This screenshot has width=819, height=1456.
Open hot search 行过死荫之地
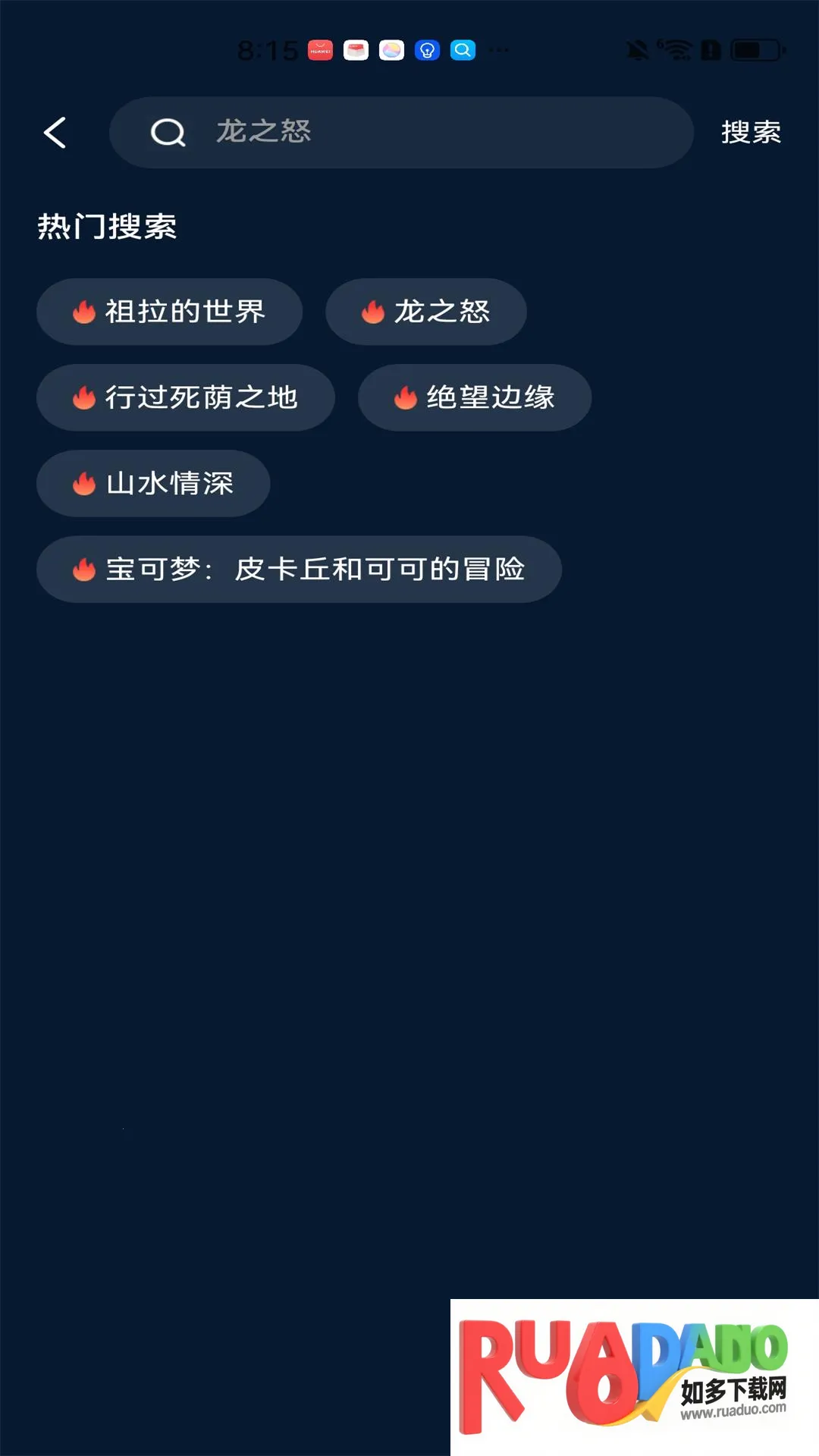pos(186,397)
